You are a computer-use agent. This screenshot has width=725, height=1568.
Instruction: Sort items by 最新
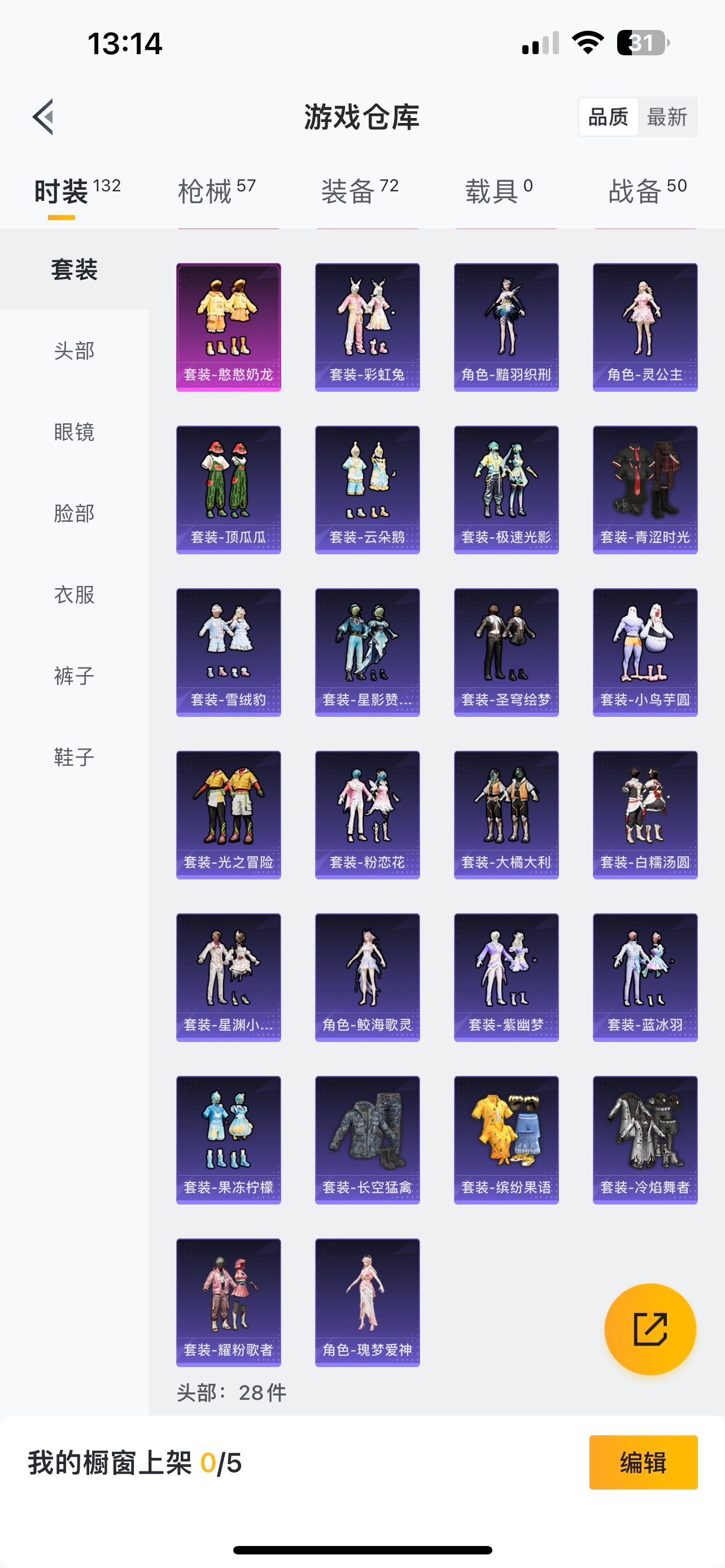coord(667,117)
